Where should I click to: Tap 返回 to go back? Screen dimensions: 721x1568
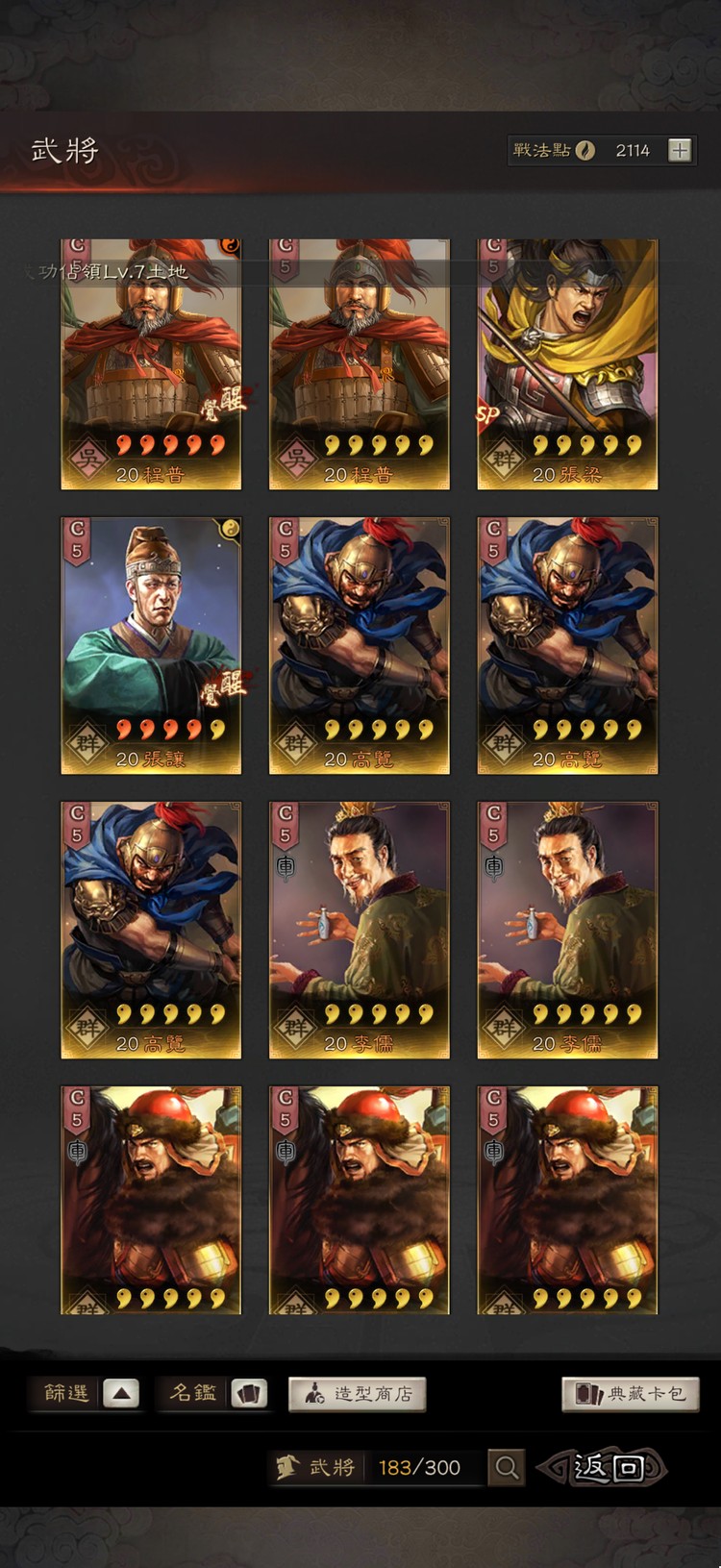click(606, 1467)
